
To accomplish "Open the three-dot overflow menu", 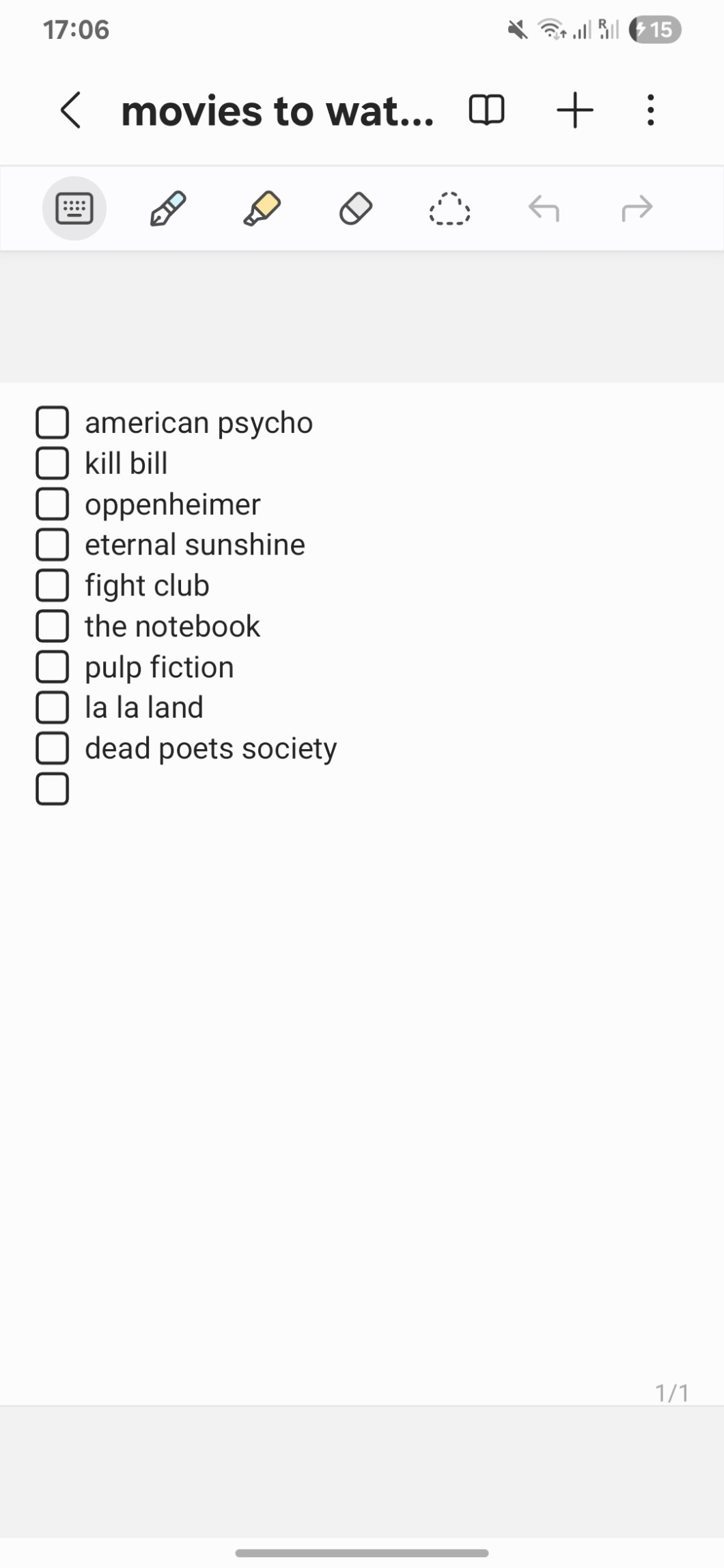I will point(650,110).
